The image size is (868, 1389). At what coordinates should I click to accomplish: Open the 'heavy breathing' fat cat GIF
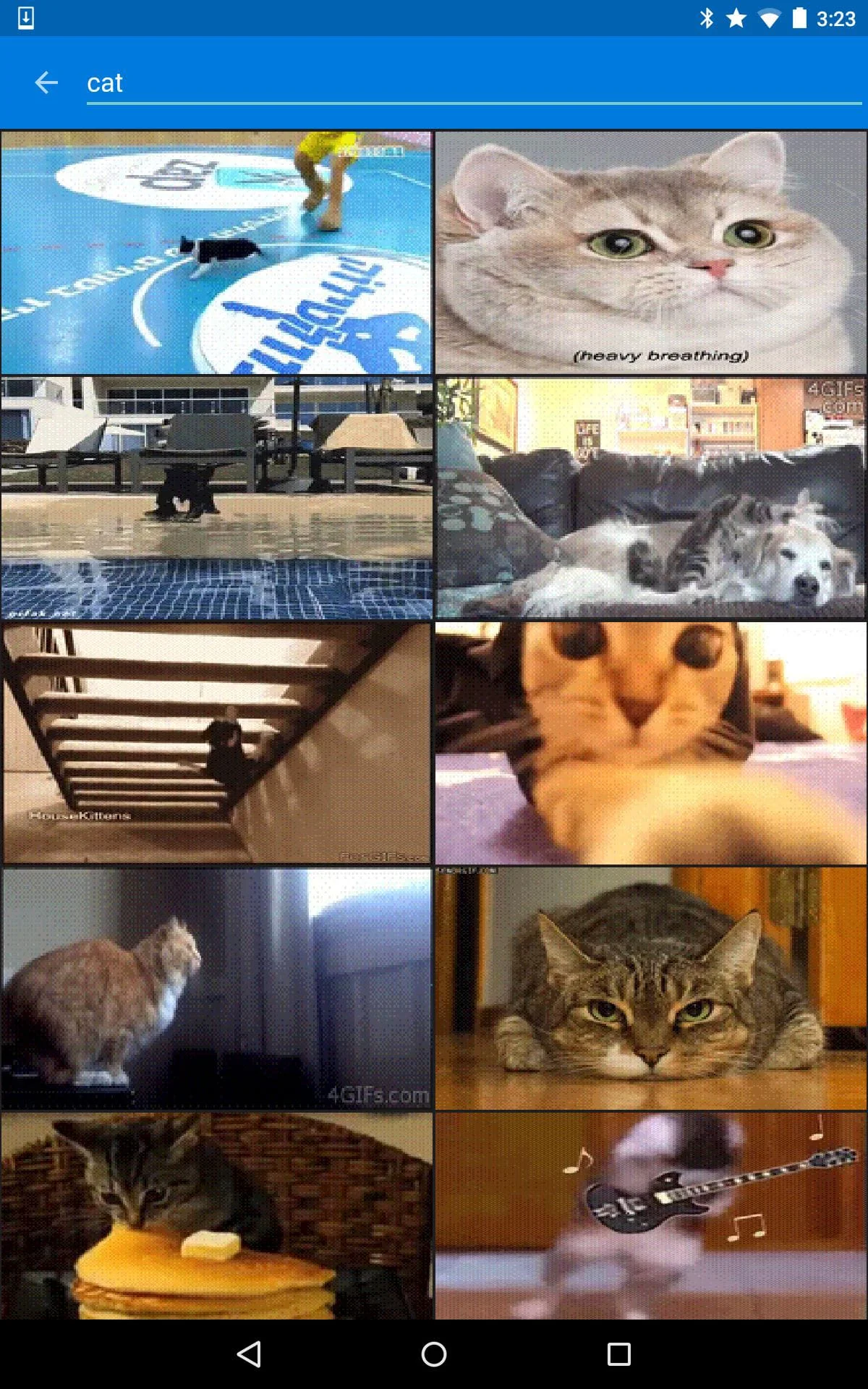pyautogui.click(x=651, y=252)
